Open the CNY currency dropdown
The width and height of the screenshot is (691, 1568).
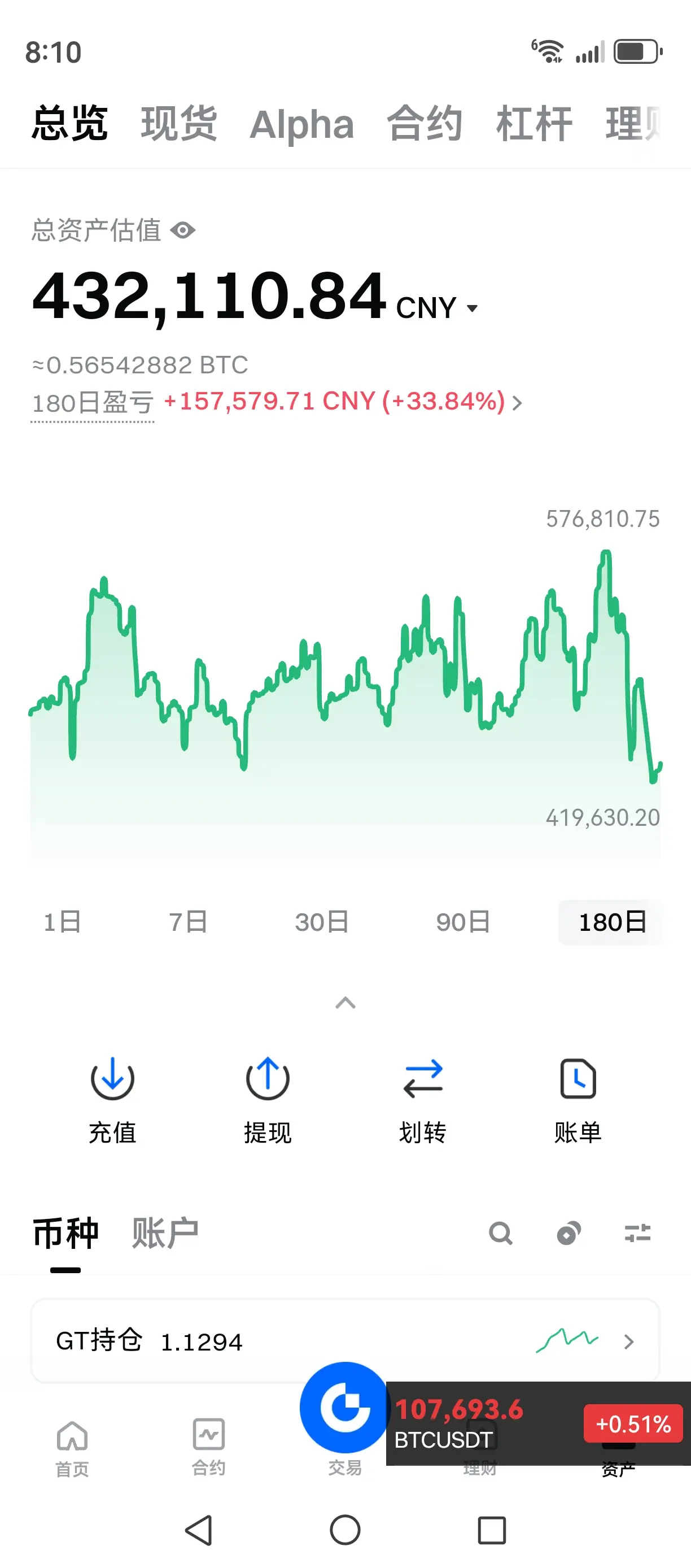pyautogui.click(x=438, y=308)
